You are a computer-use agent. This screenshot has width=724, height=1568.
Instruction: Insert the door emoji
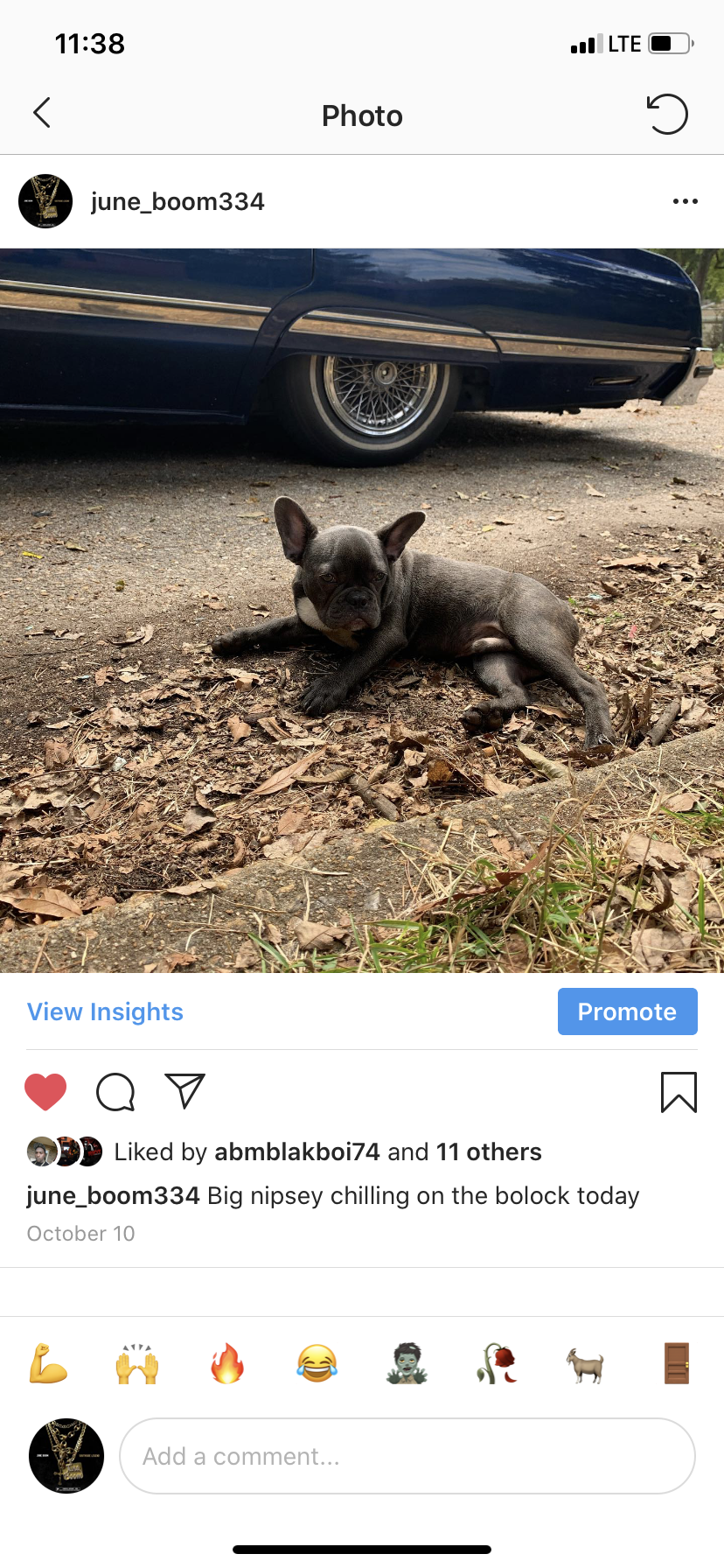click(x=677, y=1364)
